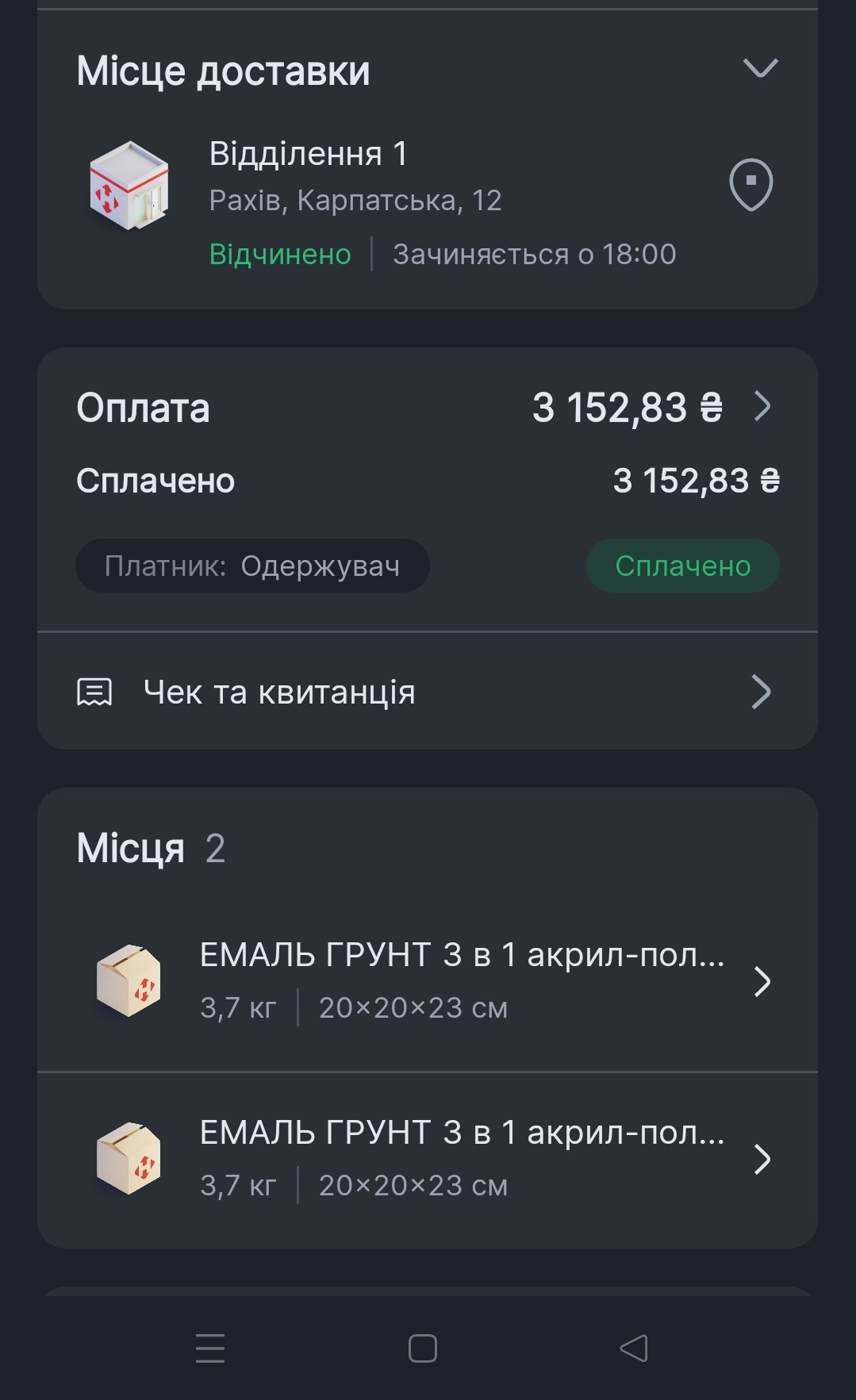Open Чек та квитанція
Image resolution: width=856 pixels, height=1400 pixels.
(428, 692)
